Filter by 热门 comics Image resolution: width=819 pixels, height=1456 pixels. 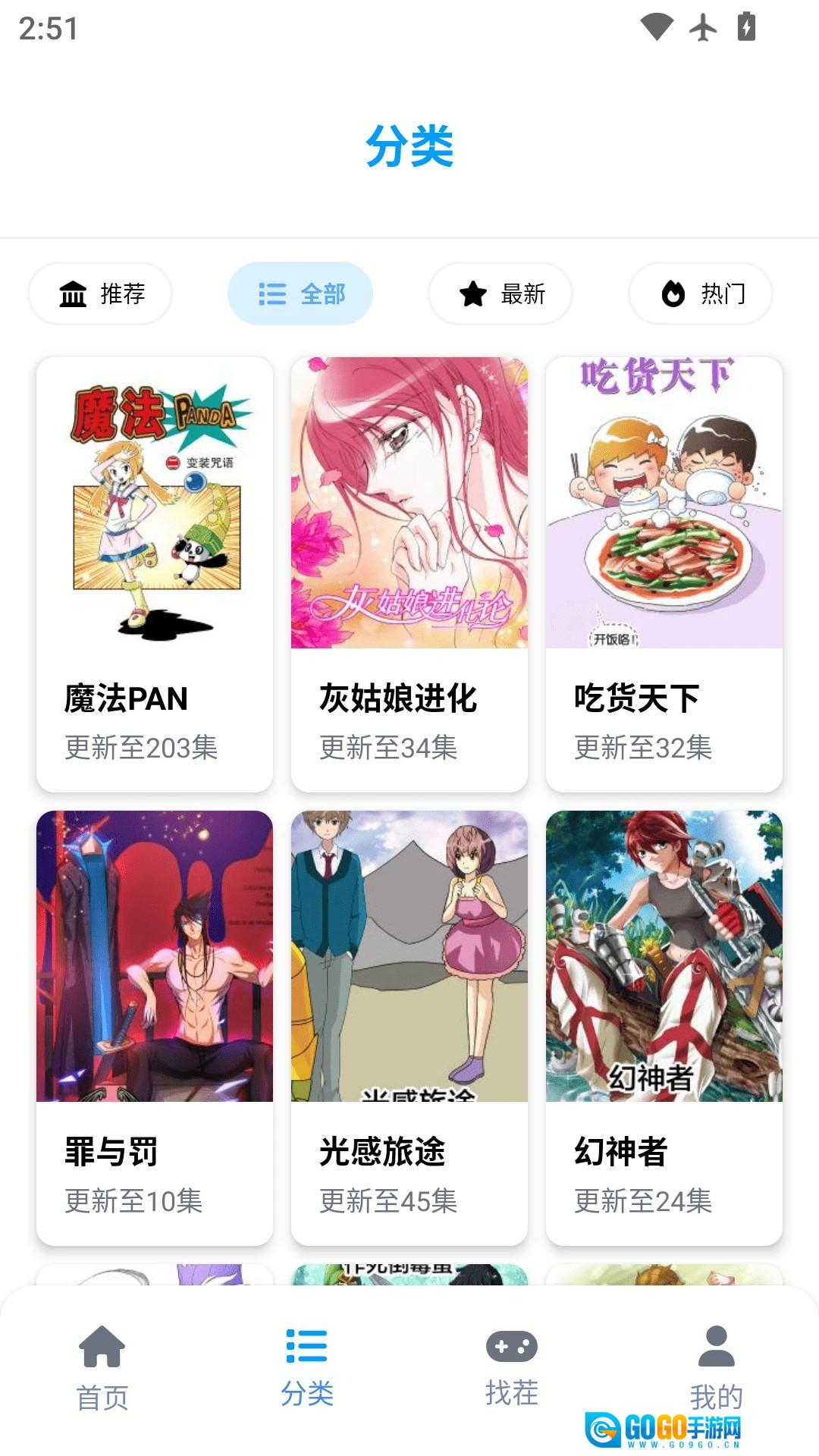pyautogui.click(x=701, y=293)
